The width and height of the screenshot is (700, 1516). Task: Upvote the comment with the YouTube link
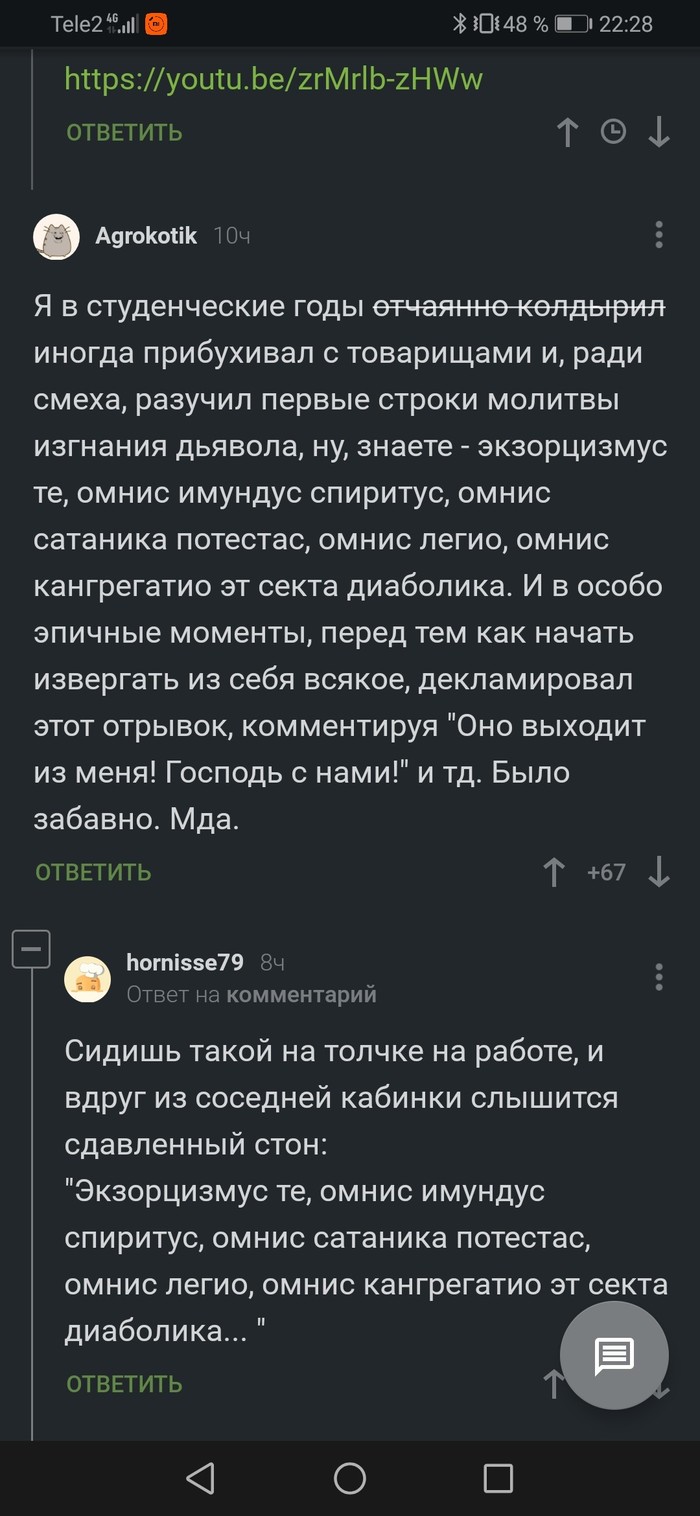point(567,132)
